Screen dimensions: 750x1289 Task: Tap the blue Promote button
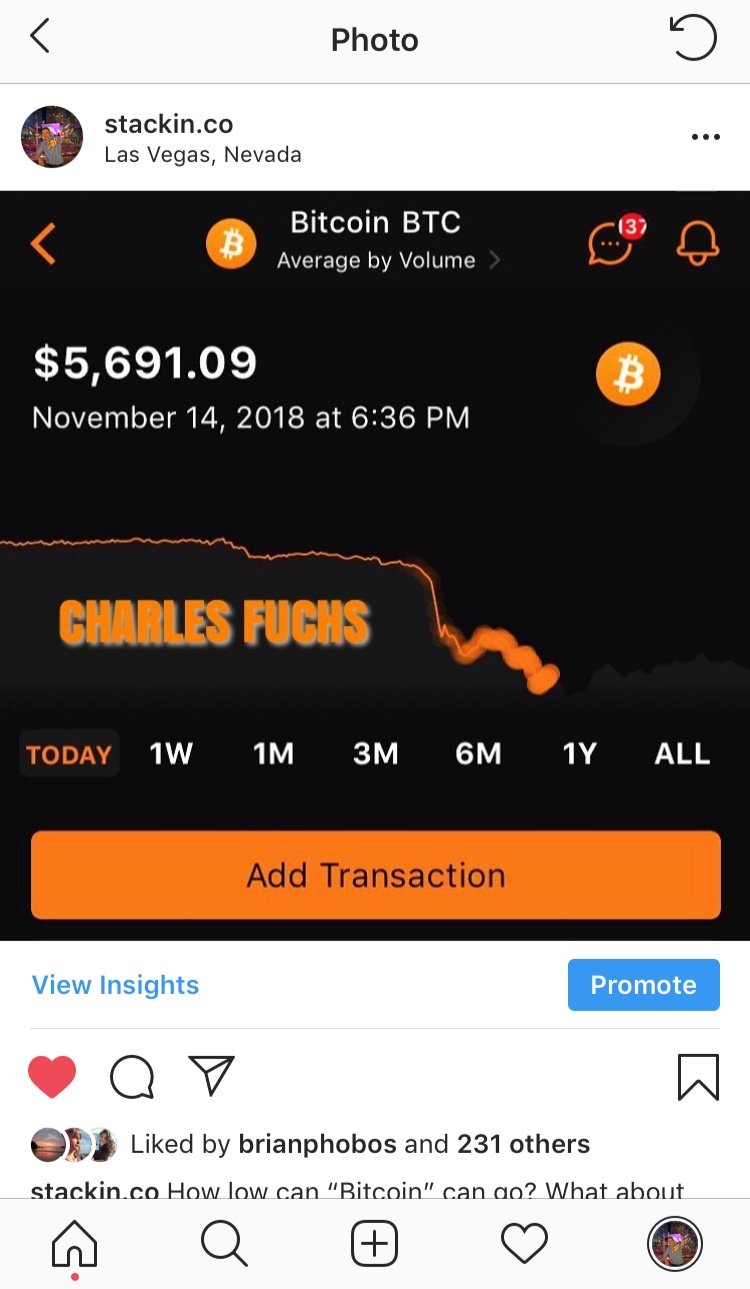[x=643, y=985]
